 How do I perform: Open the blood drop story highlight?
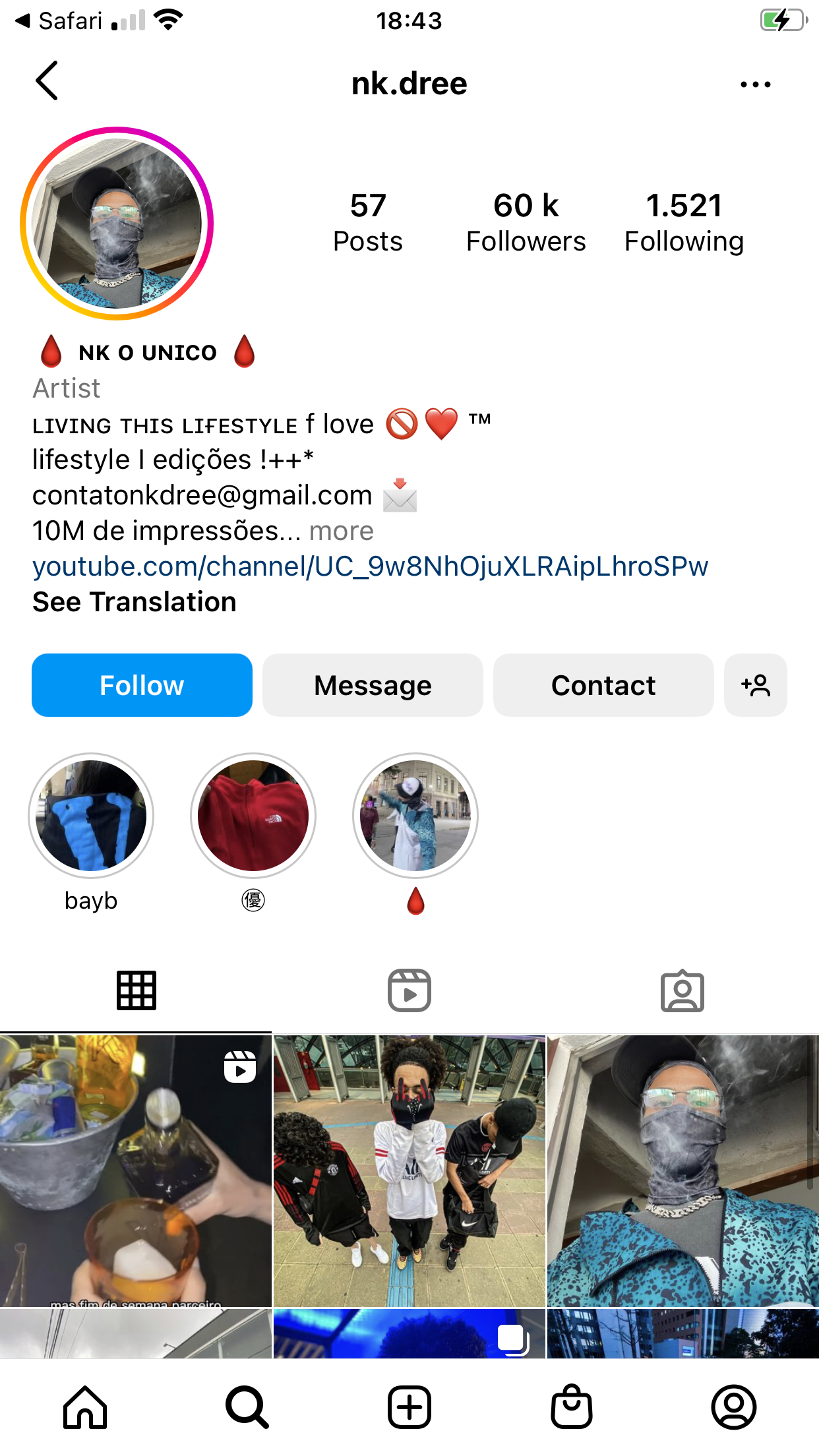pyautogui.click(x=415, y=816)
